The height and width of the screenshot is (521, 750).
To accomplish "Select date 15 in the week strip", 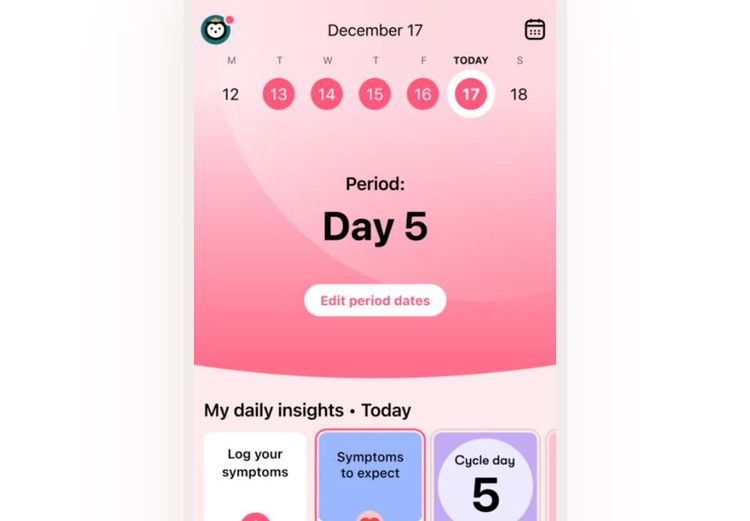I will click(x=375, y=95).
